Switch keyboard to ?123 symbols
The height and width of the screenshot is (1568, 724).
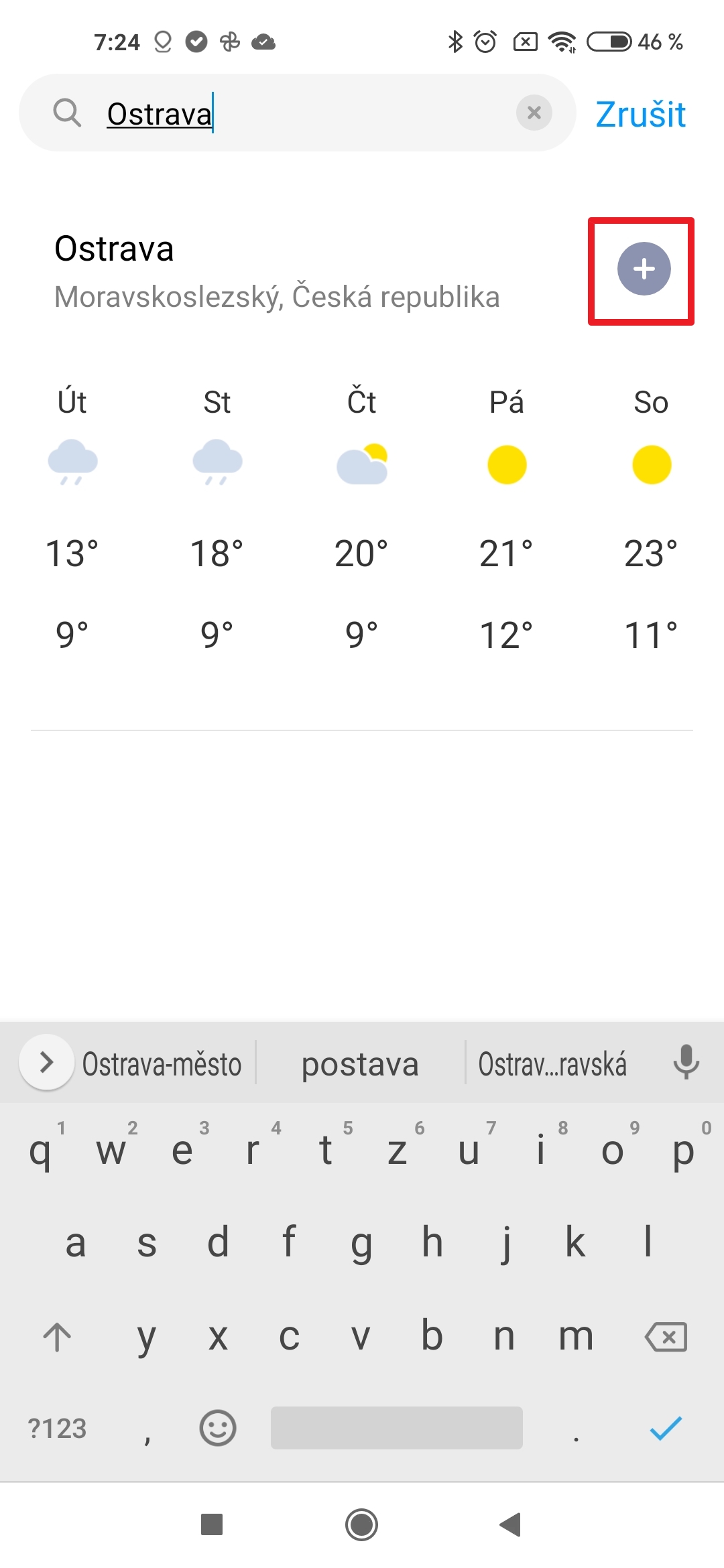(57, 1429)
